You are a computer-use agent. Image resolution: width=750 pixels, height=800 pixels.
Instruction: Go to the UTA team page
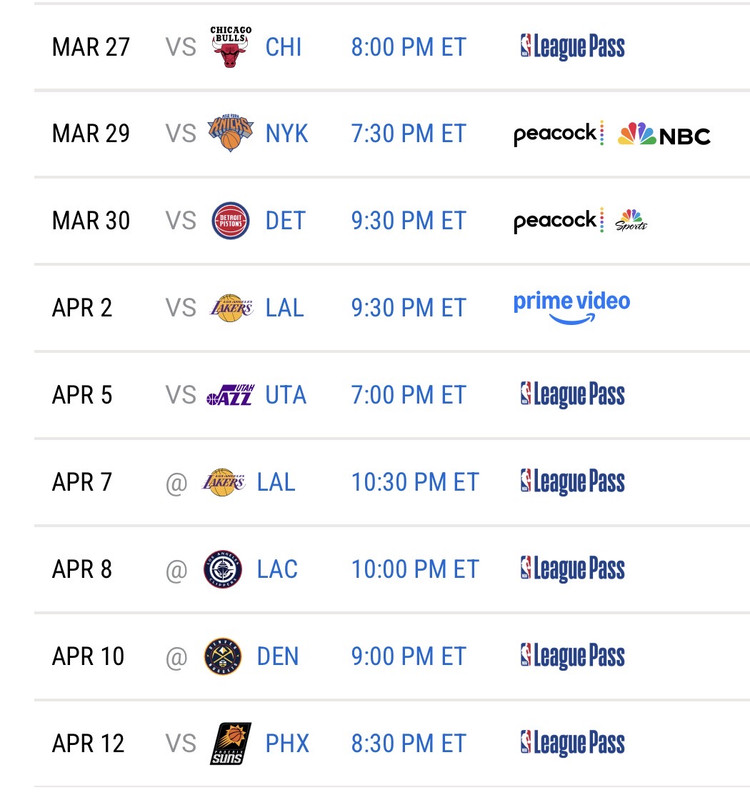(x=285, y=395)
